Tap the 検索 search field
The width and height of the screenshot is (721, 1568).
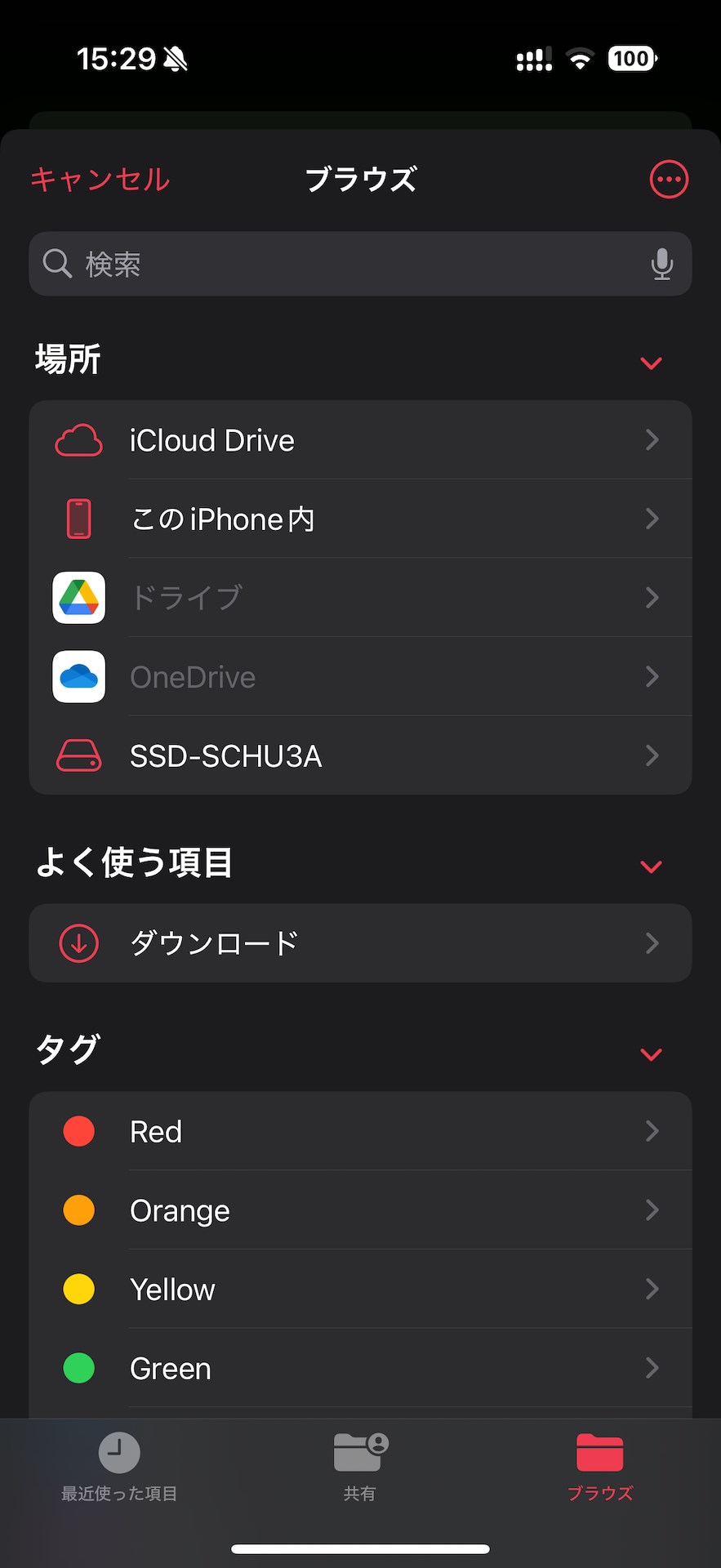(x=343, y=264)
